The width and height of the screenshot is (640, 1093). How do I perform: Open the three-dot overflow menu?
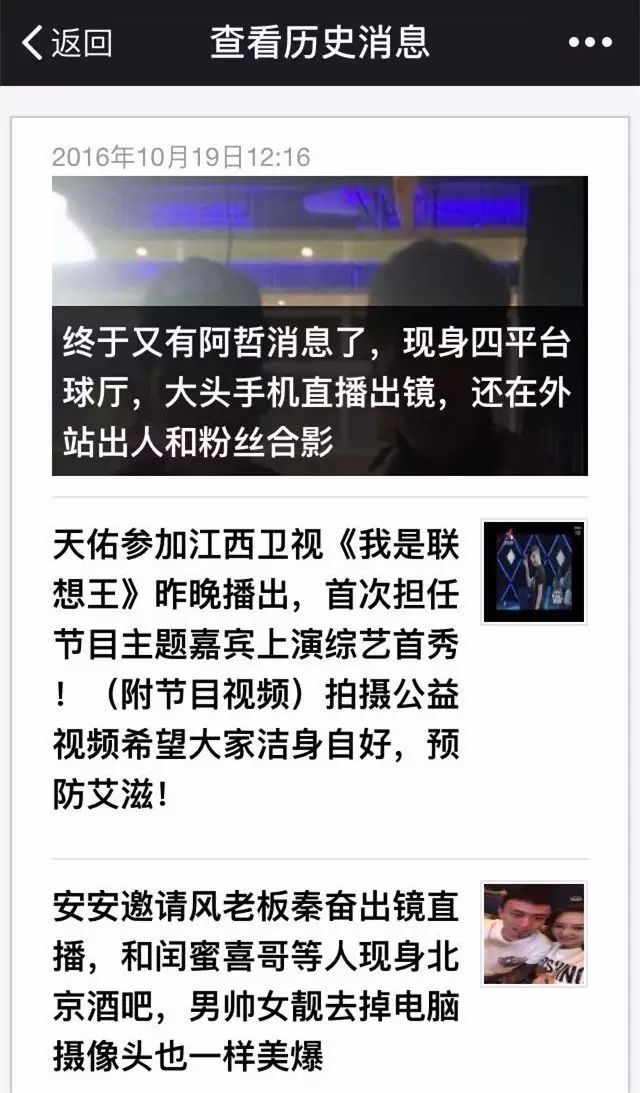click(x=589, y=43)
